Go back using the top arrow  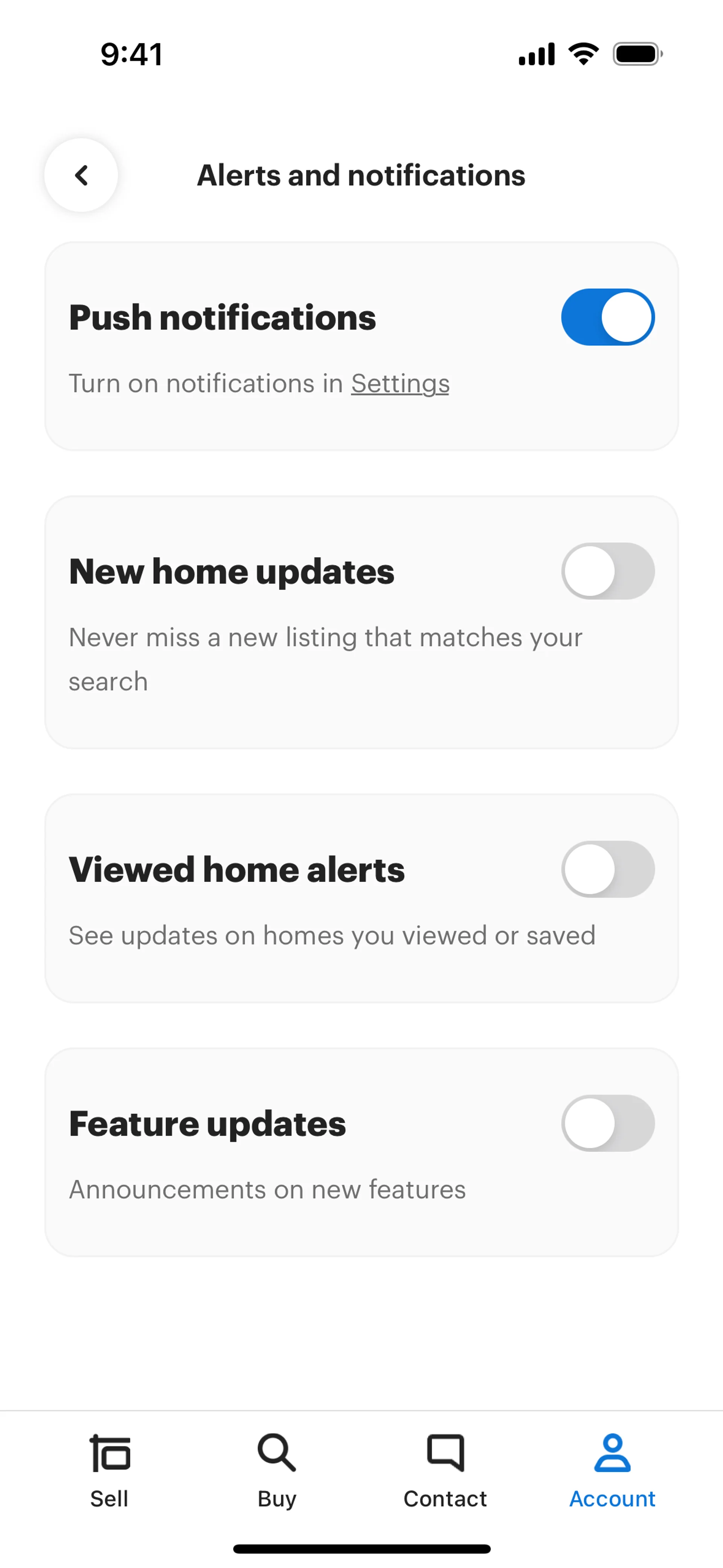[81, 175]
